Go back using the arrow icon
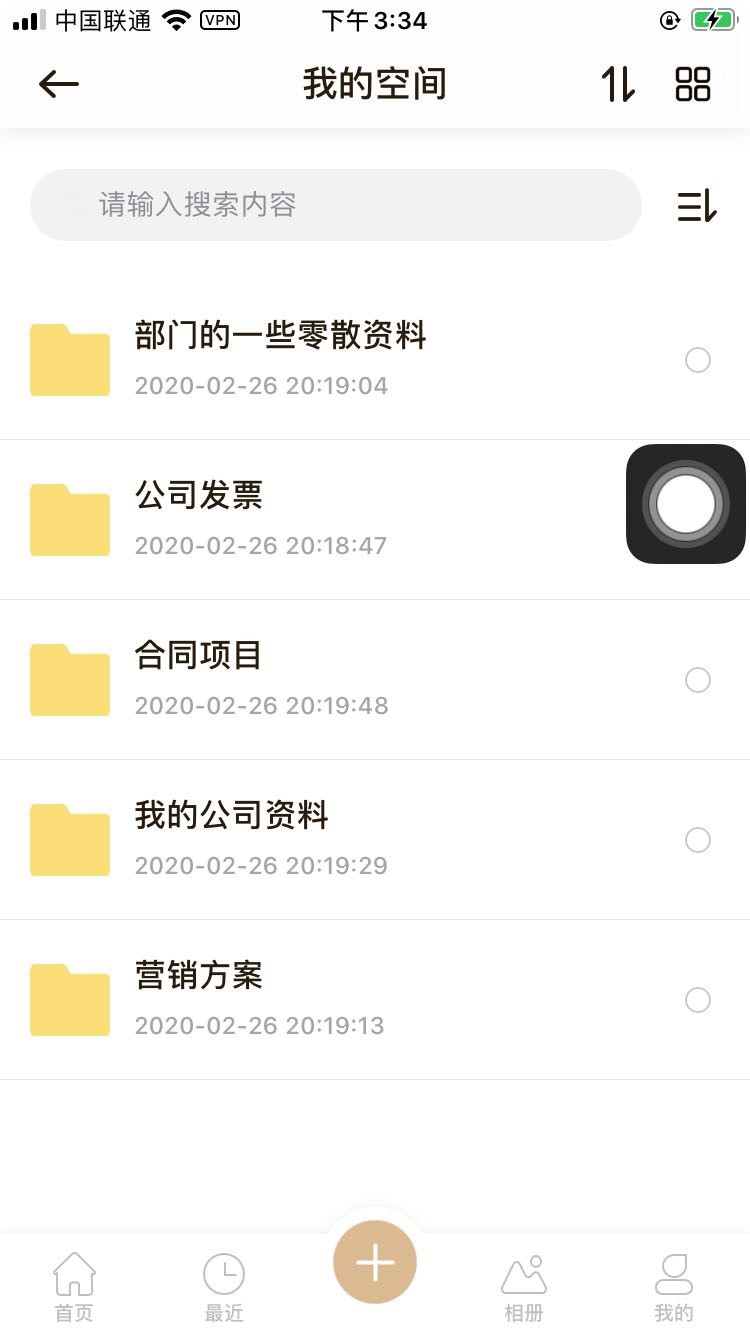The width and height of the screenshot is (750, 1334). (x=59, y=84)
